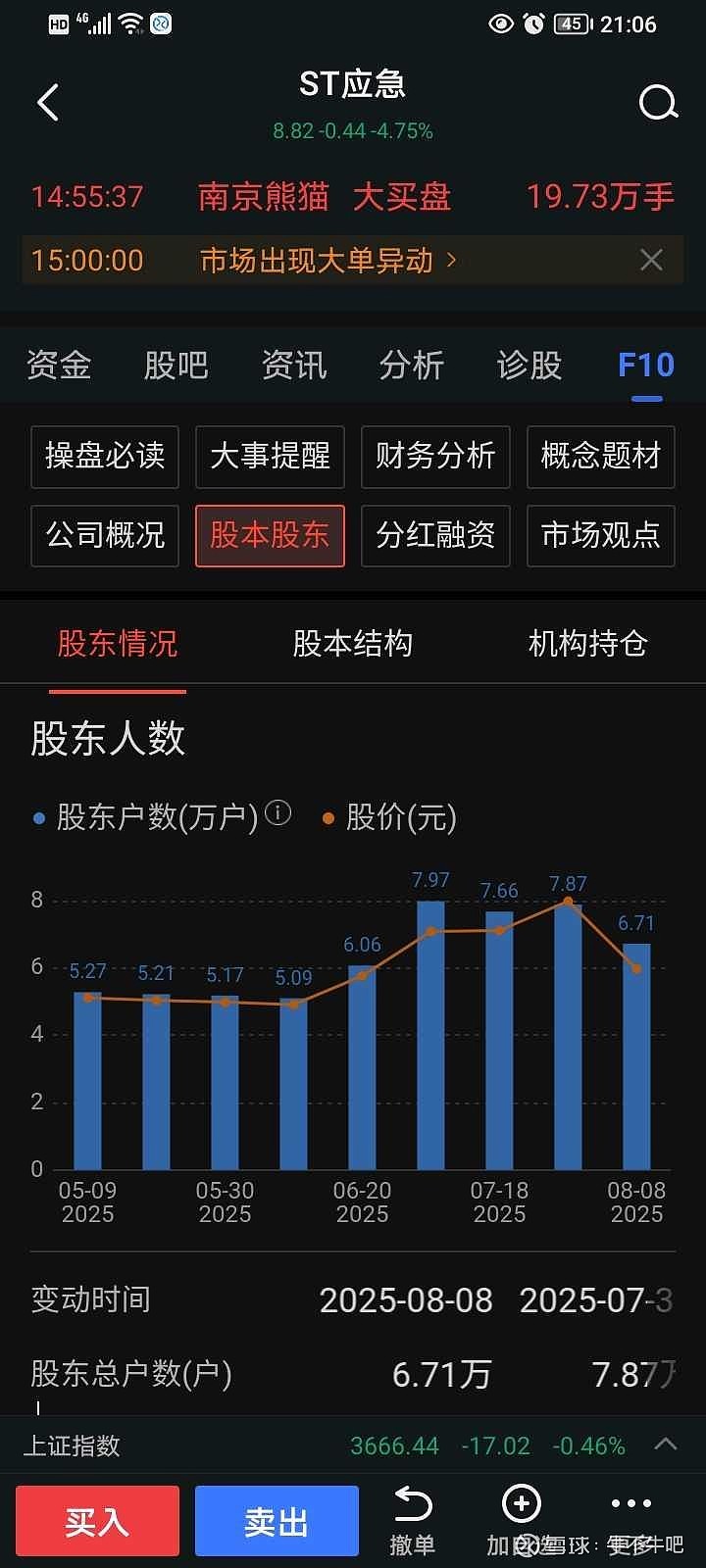Go back using the top-left arrow

coord(48,102)
